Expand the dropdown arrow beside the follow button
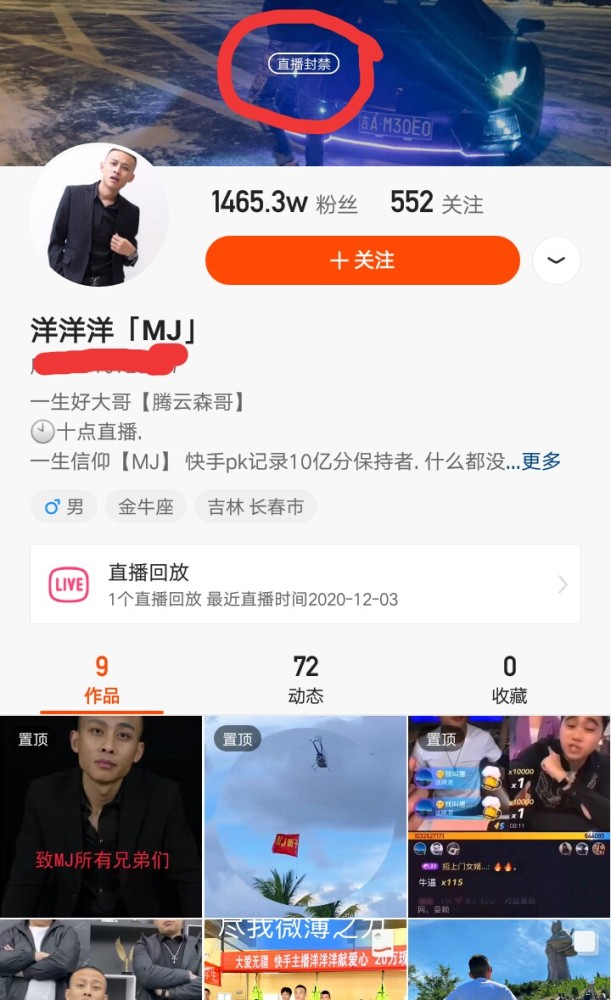 556,261
